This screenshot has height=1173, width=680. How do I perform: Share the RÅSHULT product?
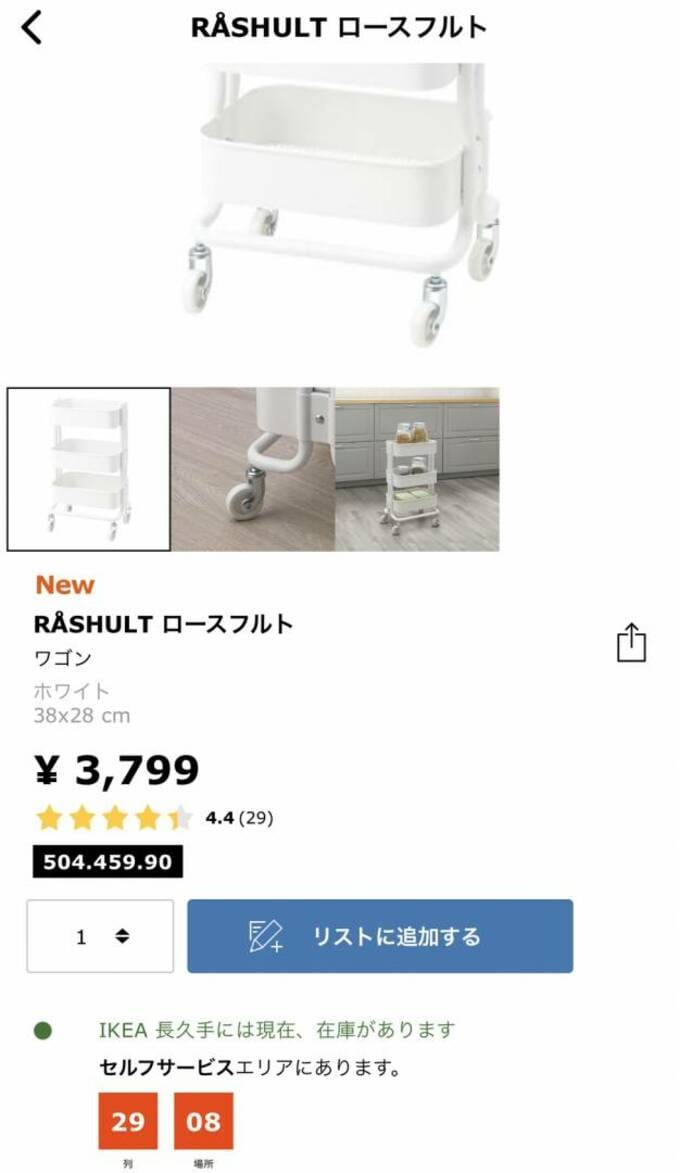[x=631, y=642]
